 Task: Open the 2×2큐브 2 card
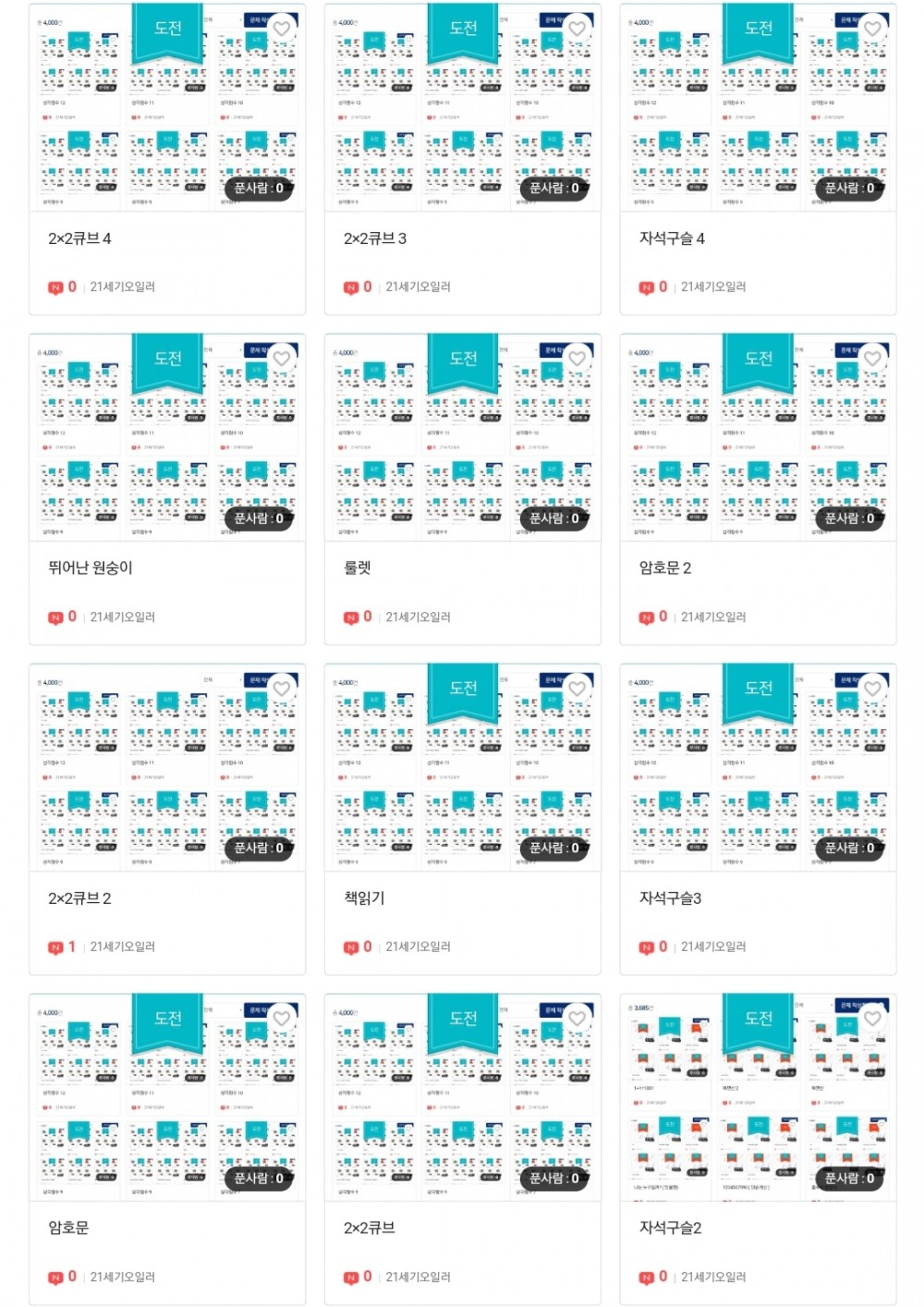[79, 898]
